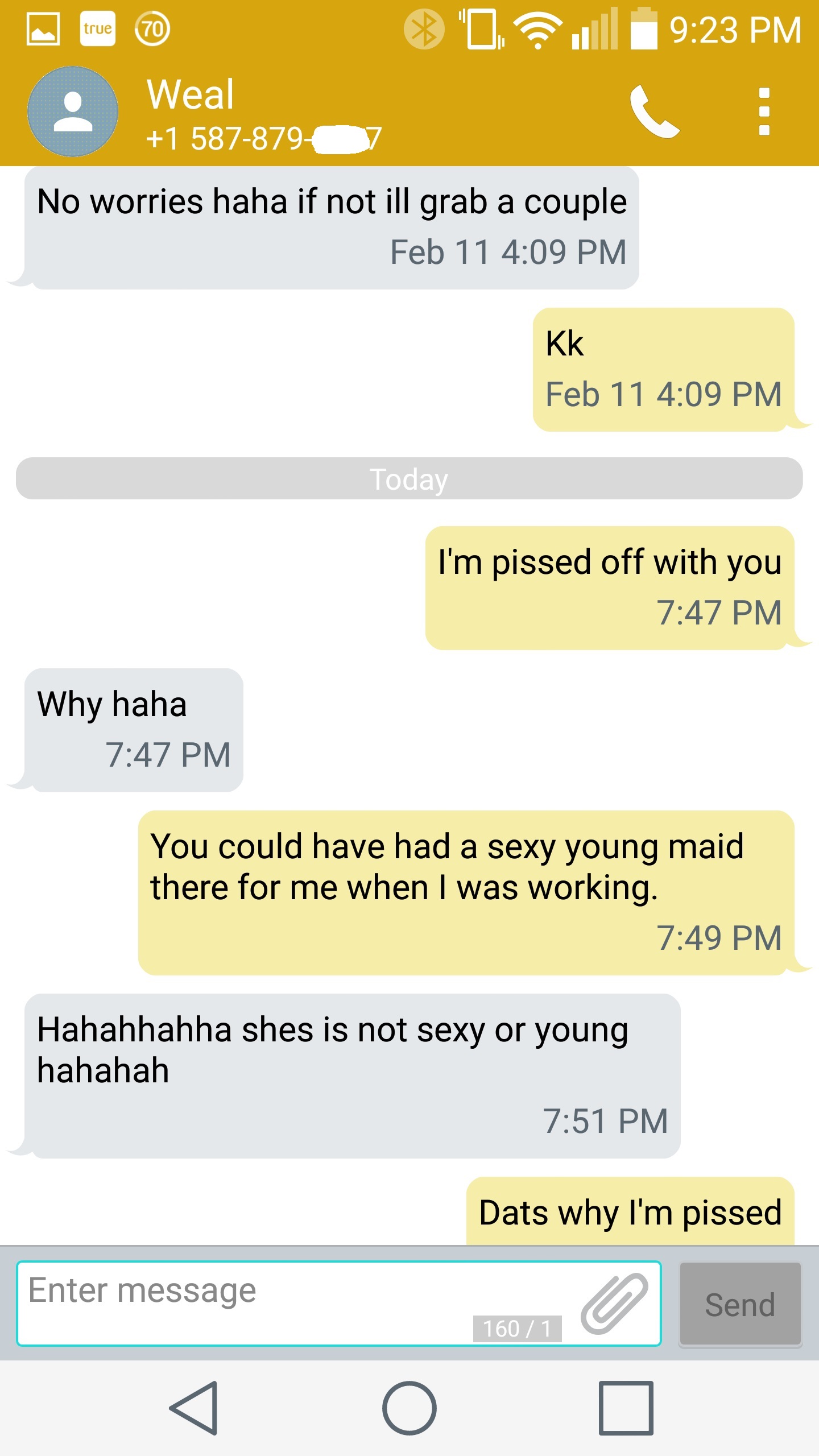Attach a file with the paperclip
The image size is (819, 1456).
point(614,1304)
